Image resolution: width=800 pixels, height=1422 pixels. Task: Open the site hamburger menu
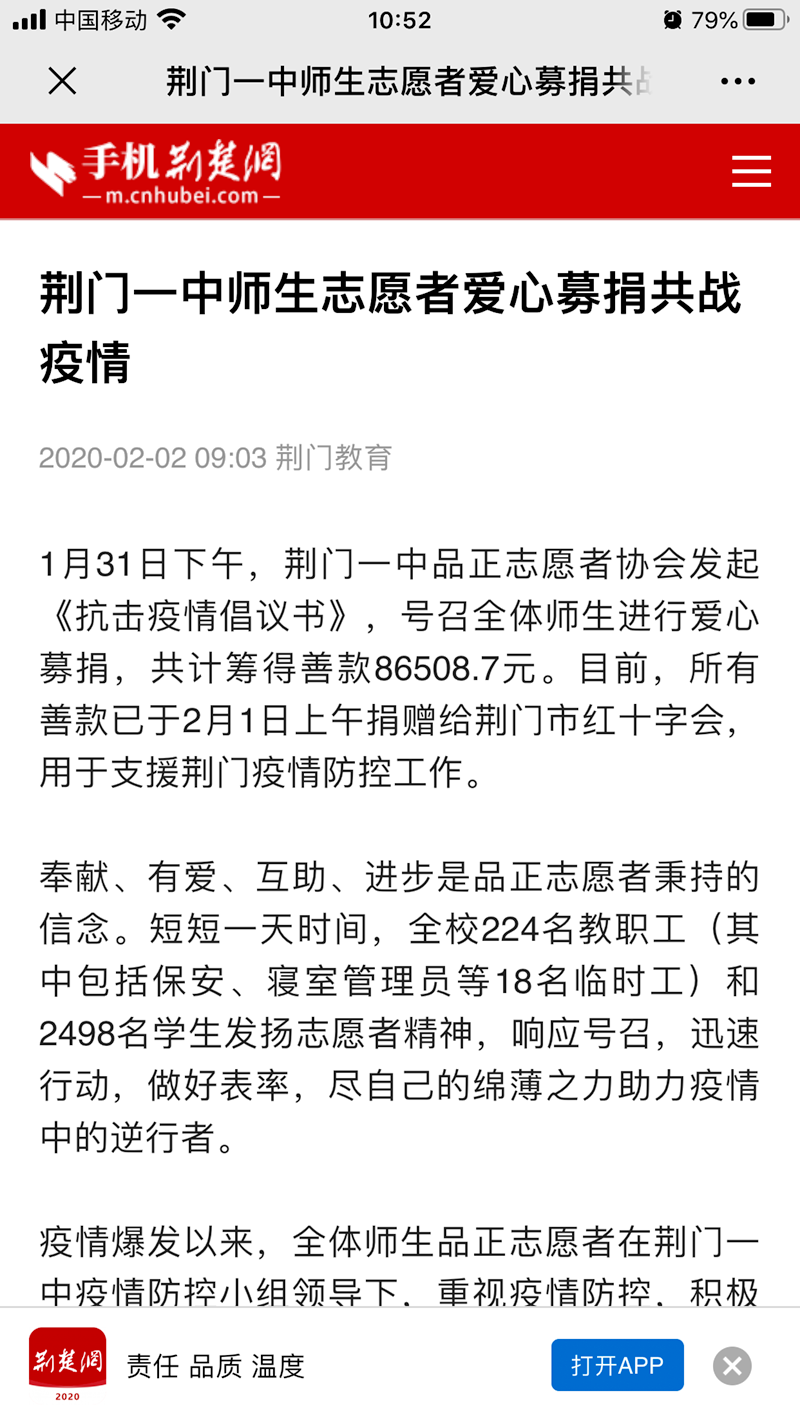coord(751,172)
